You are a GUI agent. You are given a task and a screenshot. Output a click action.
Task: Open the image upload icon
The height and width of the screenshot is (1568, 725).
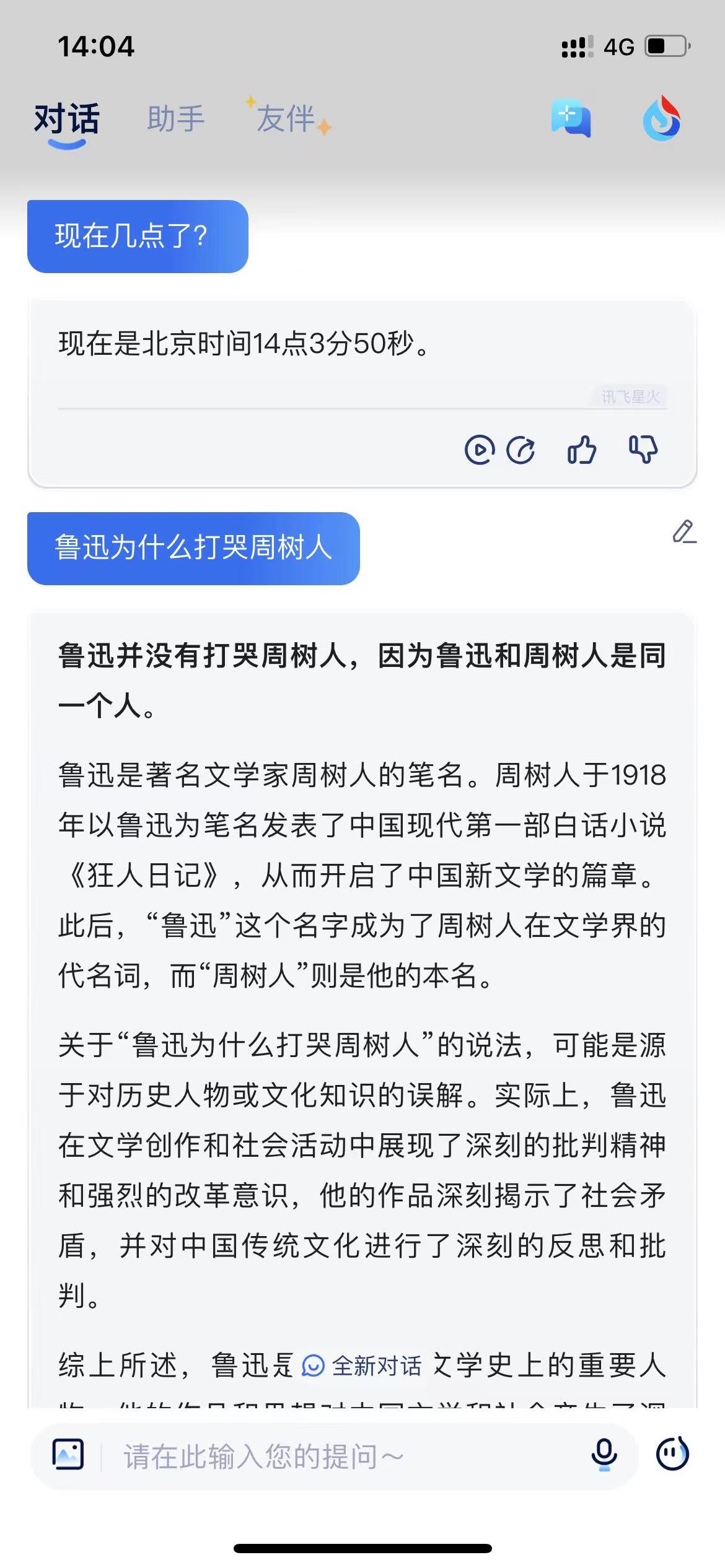[x=68, y=1454]
